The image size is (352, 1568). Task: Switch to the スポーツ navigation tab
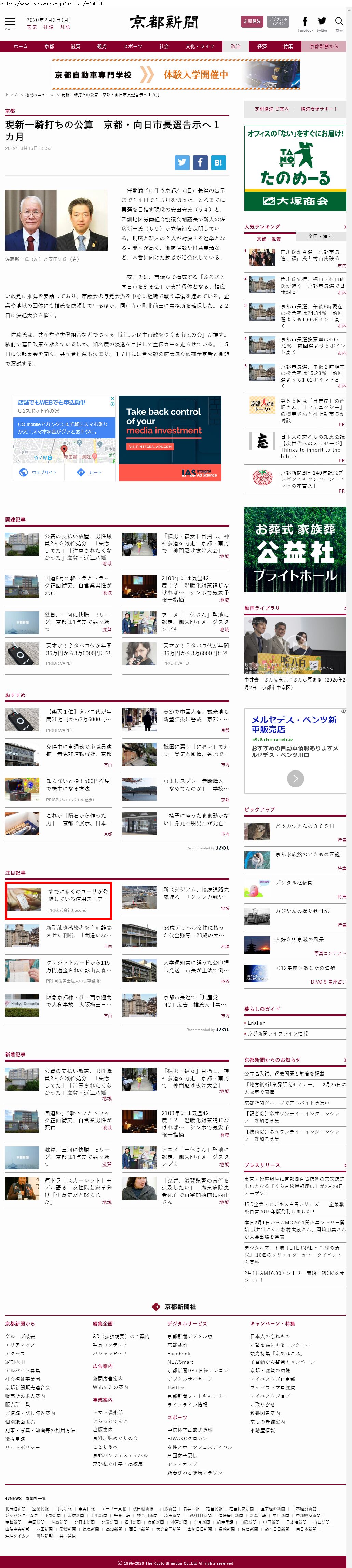[x=132, y=46]
